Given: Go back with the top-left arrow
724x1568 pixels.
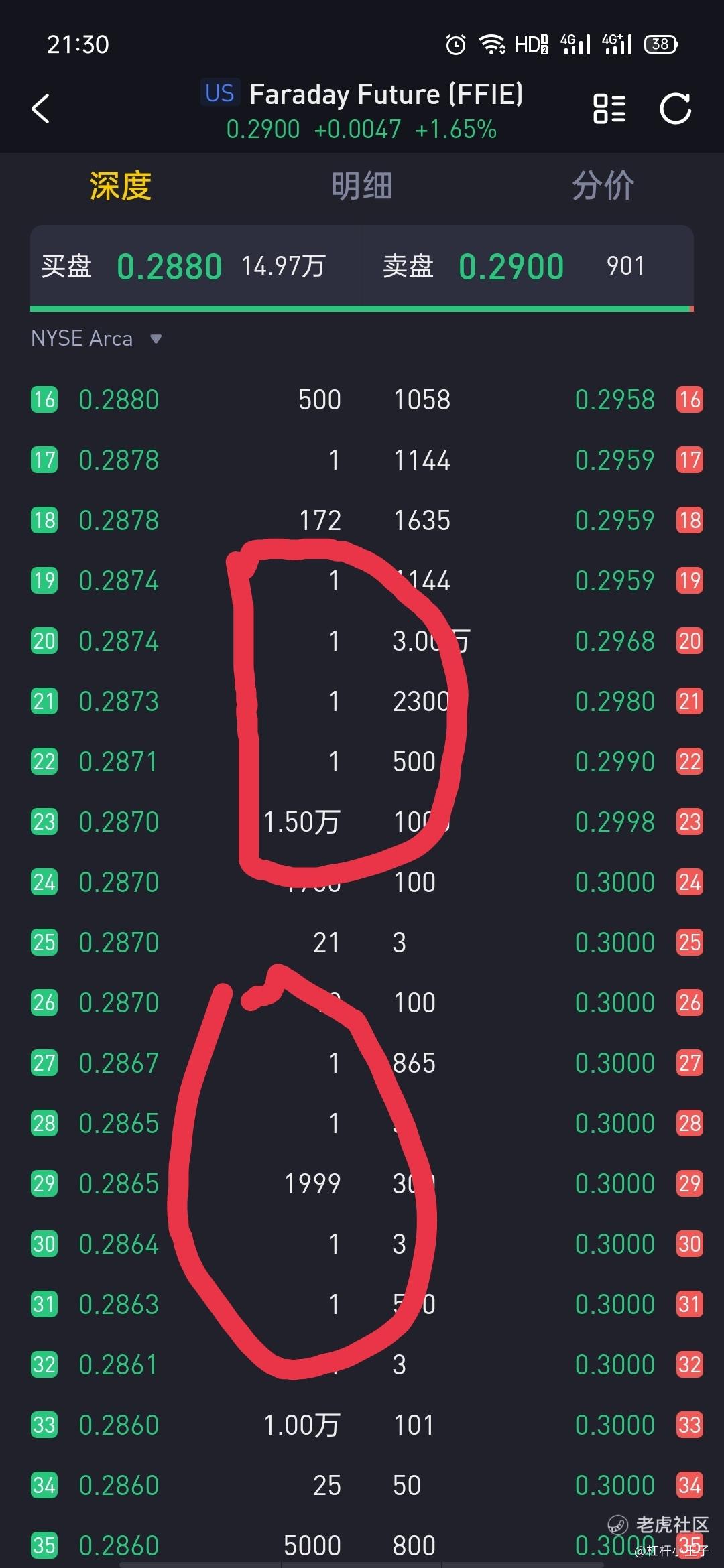Looking at the screenshot, I should [41, 109].
